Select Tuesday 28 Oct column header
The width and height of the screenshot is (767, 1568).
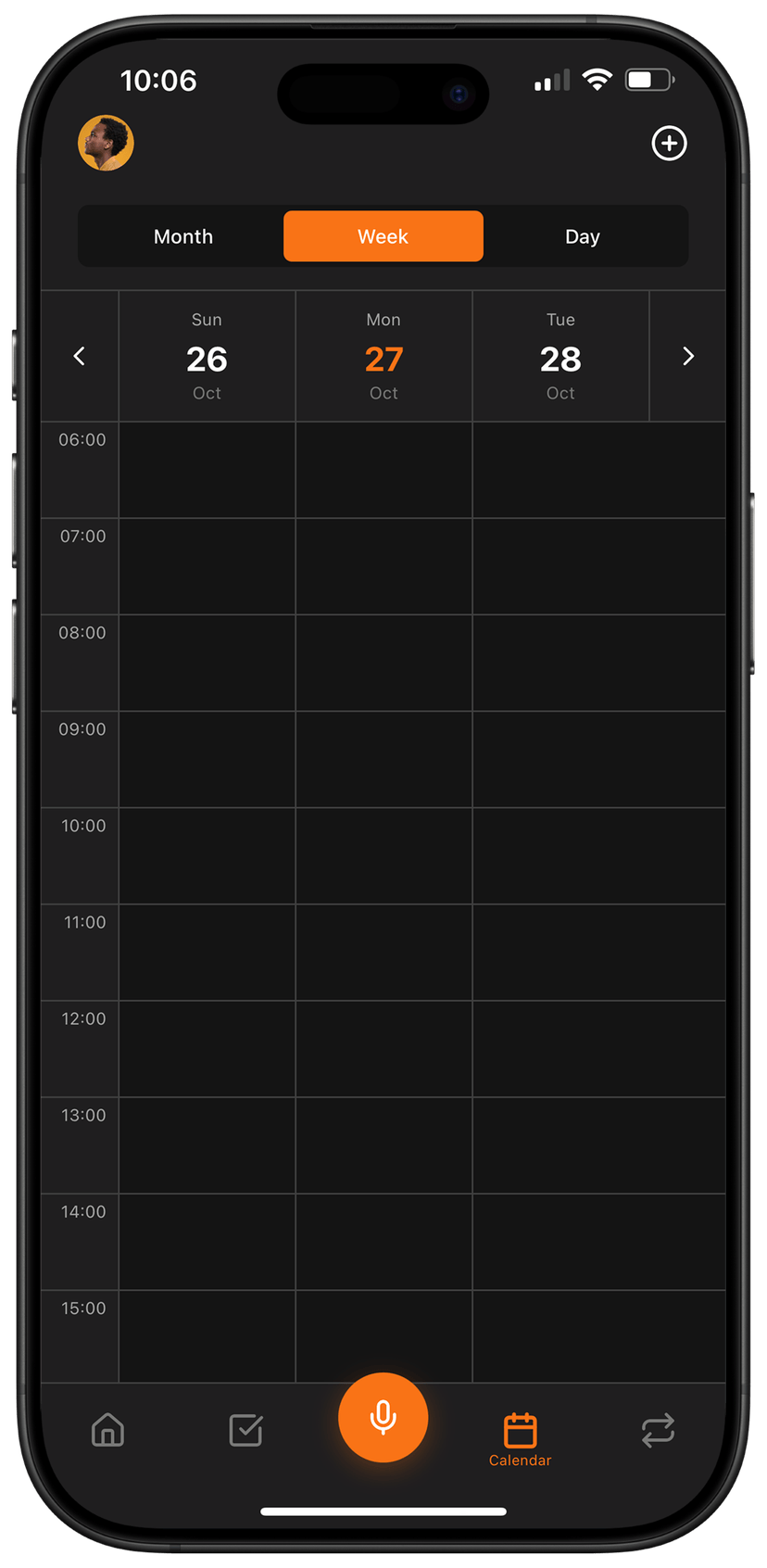click(560, 357)
